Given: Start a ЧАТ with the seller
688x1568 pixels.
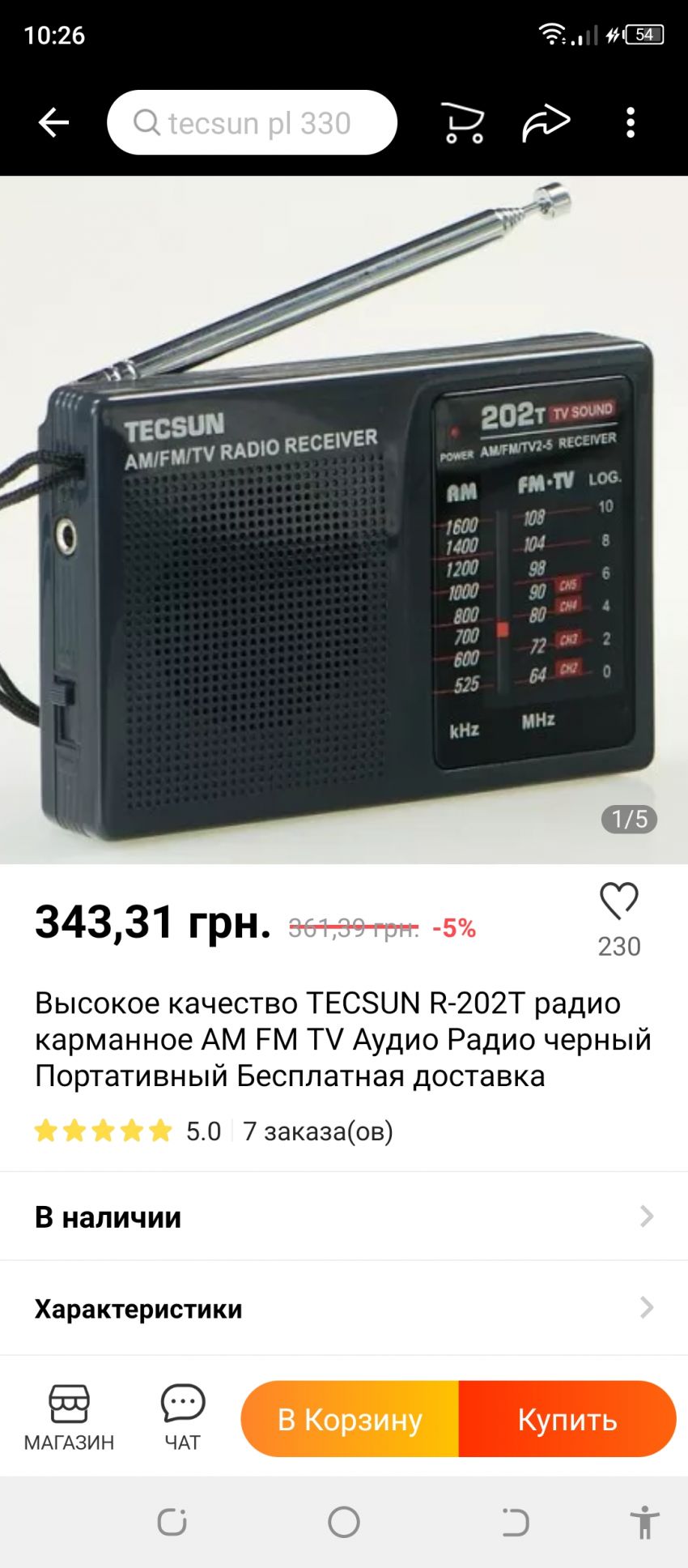Looking at the screenshot, I should tap(183, 1417).
